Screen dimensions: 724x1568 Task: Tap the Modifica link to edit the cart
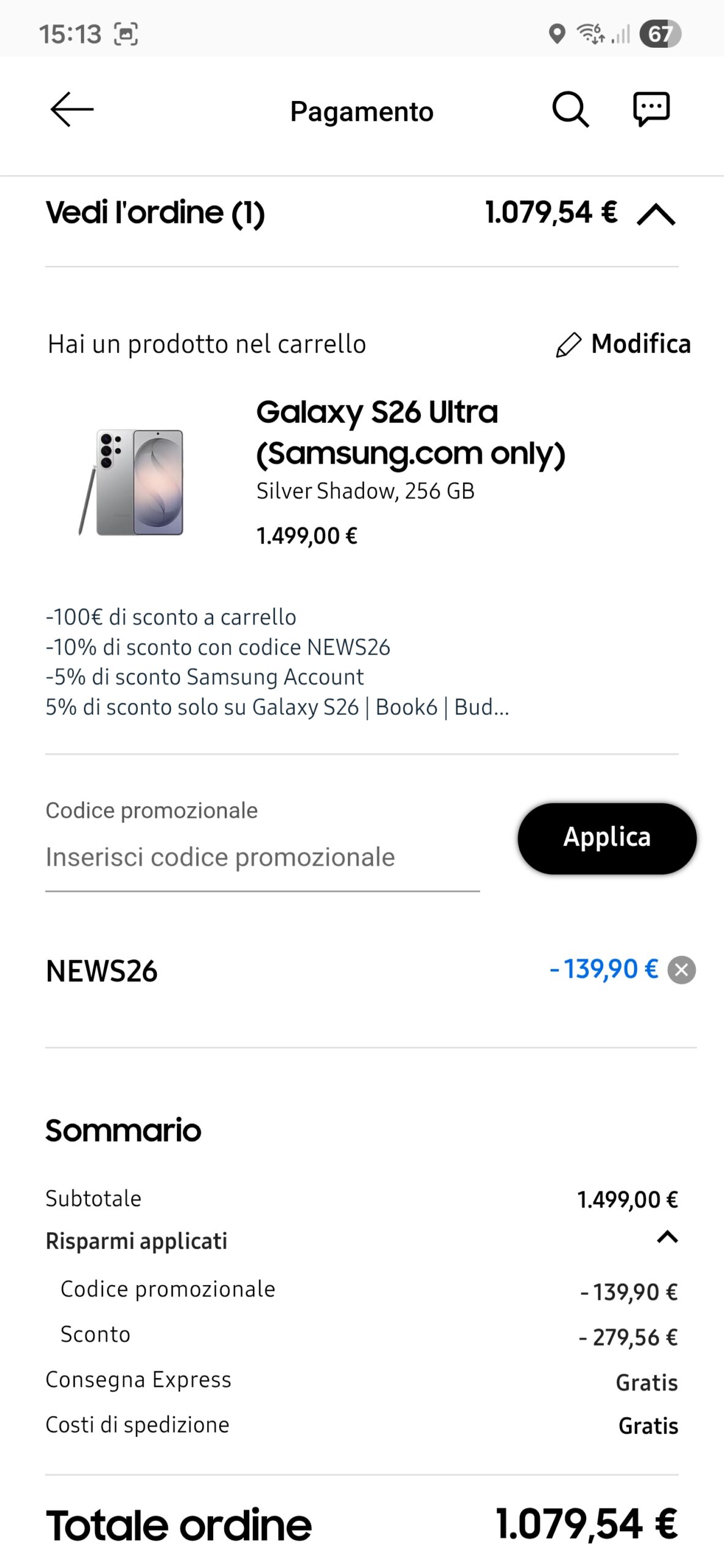(641, 344)
